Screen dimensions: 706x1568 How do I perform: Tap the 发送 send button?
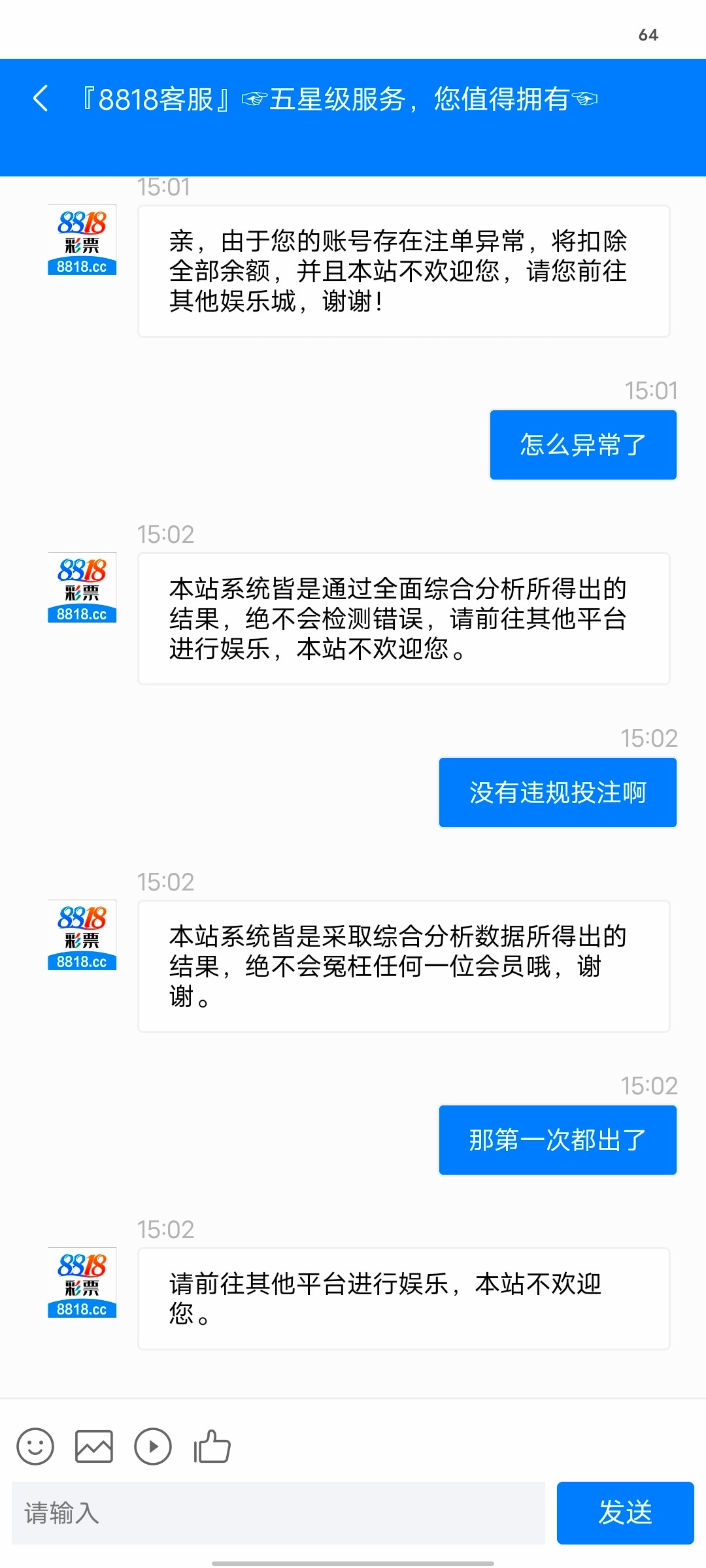pos(625,1513)
